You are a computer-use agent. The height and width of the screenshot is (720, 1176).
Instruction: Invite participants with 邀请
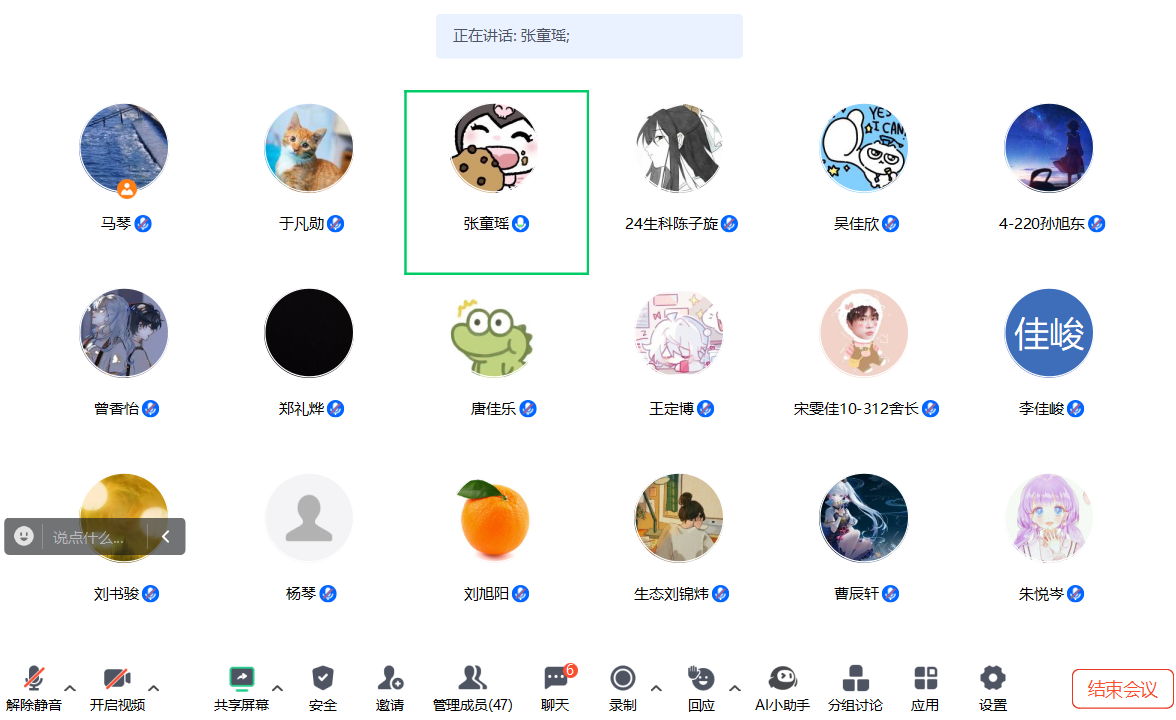click(390, 688)
